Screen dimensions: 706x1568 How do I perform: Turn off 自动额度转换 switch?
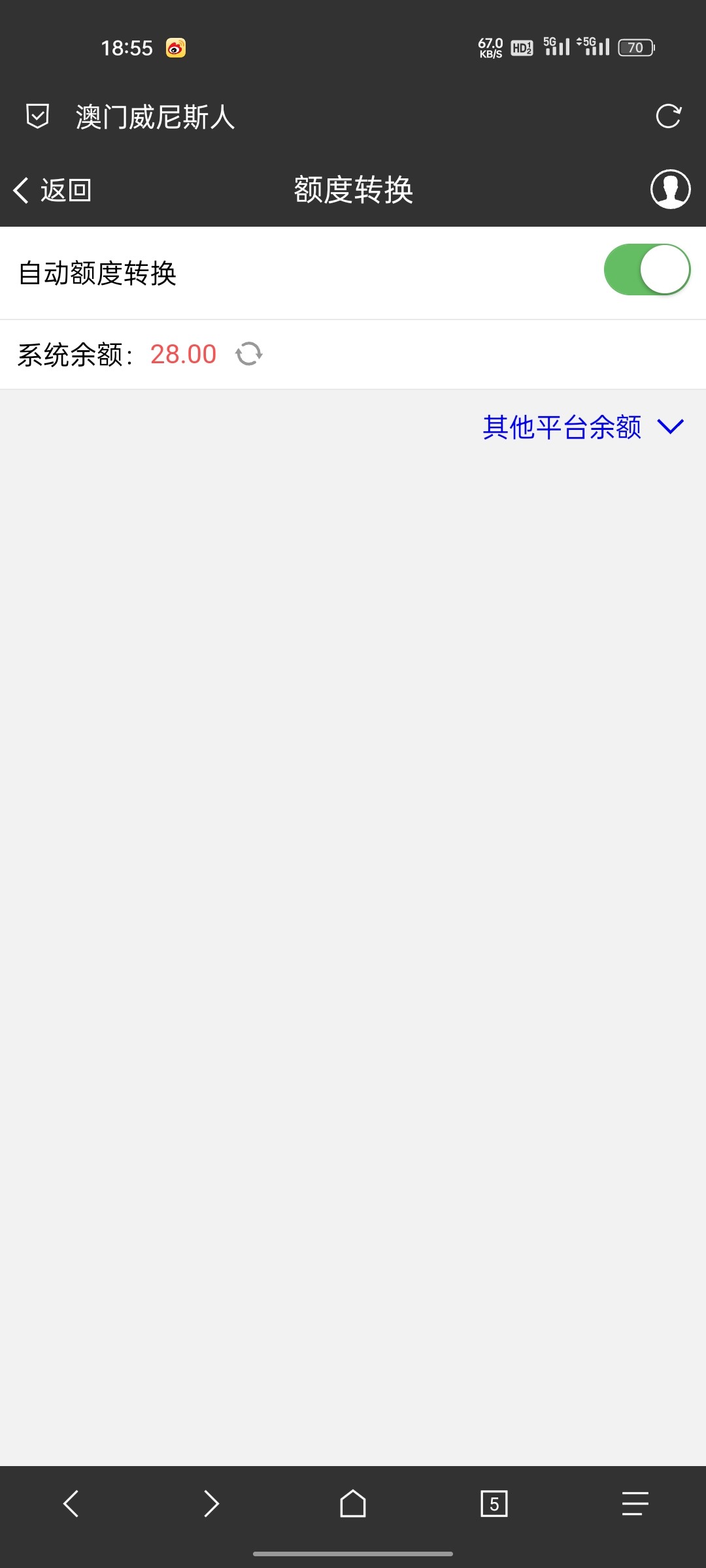(x=647, y=270)
